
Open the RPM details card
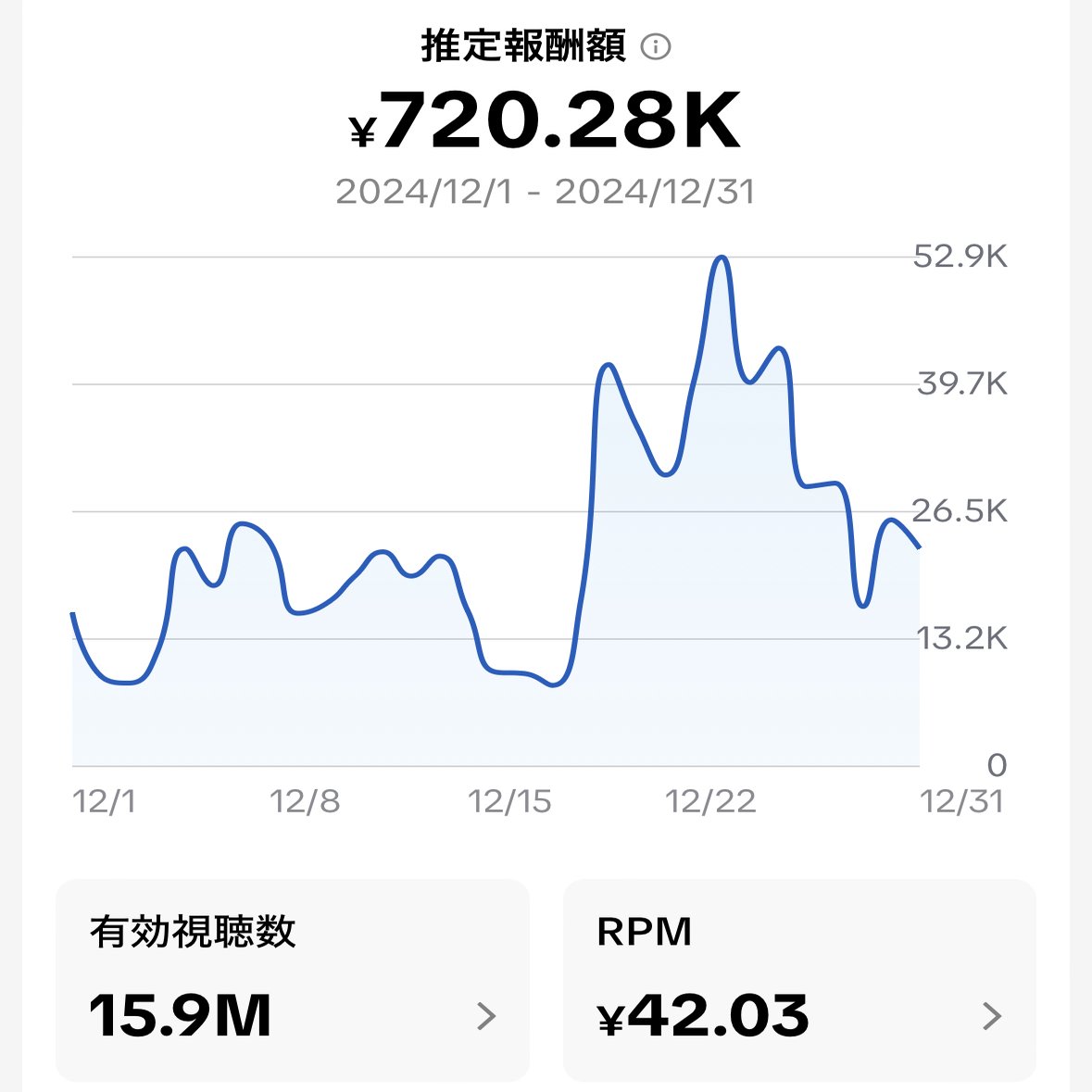798,979
